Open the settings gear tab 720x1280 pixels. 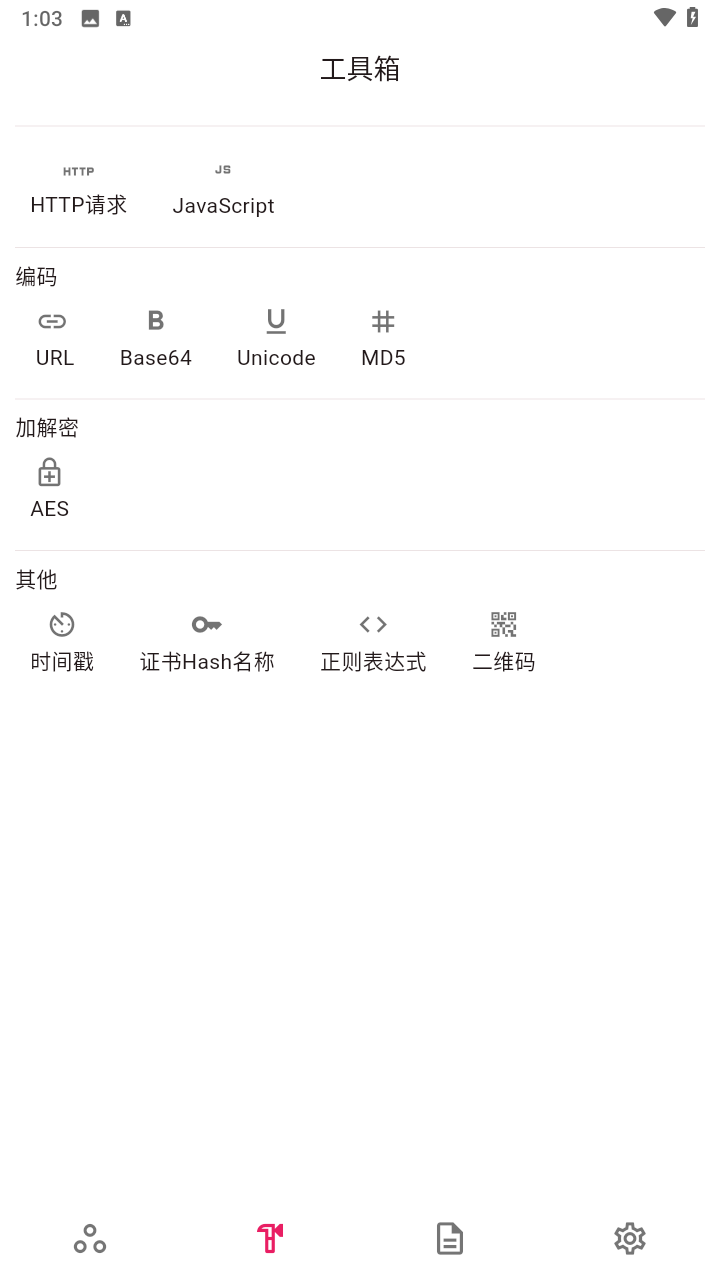point(630,1239)
